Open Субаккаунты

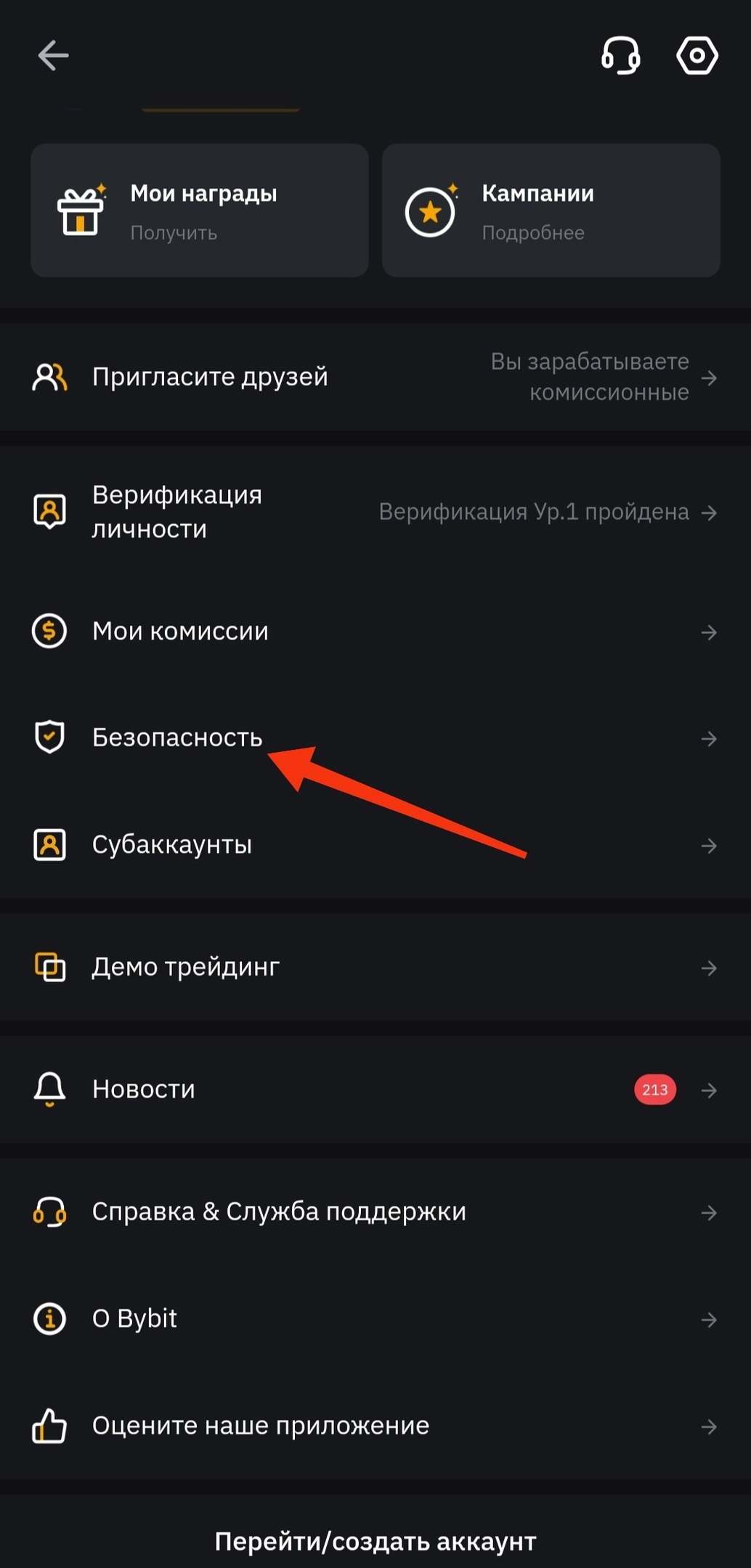point(375,845)
